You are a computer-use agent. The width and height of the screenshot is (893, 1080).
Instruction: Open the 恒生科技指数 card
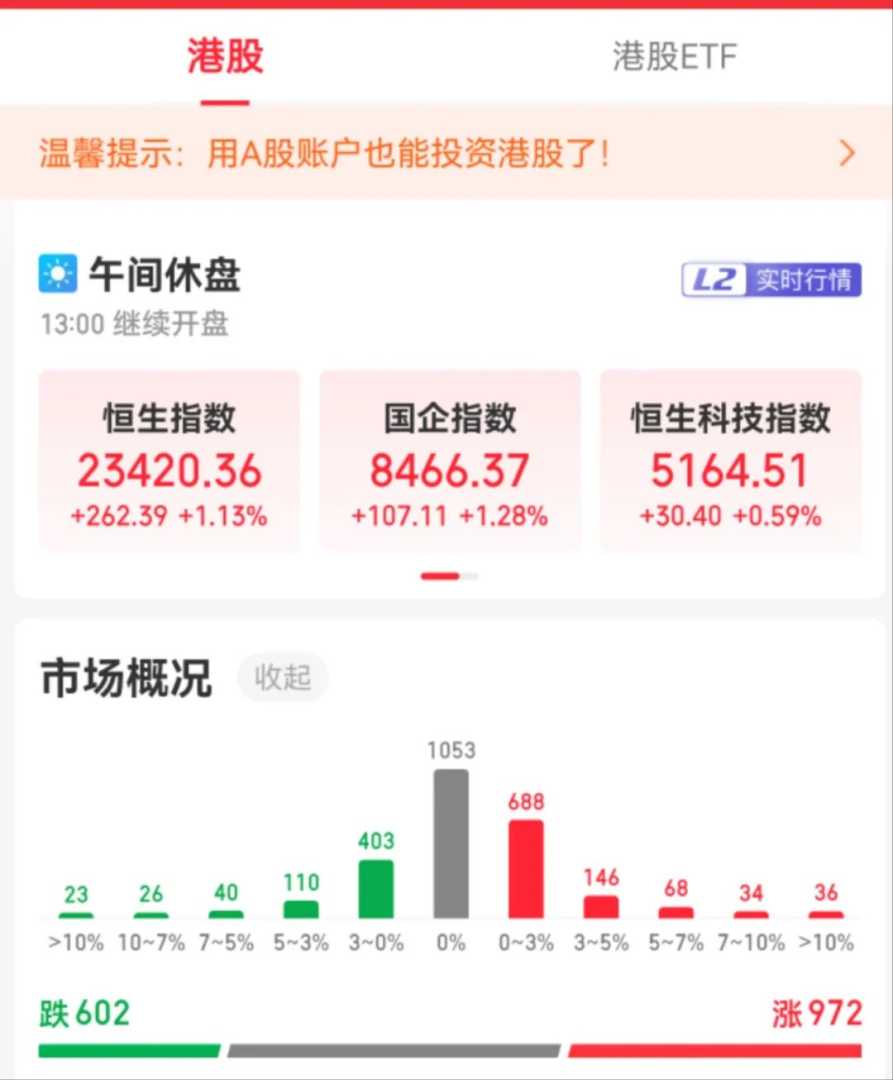point(730,461)
